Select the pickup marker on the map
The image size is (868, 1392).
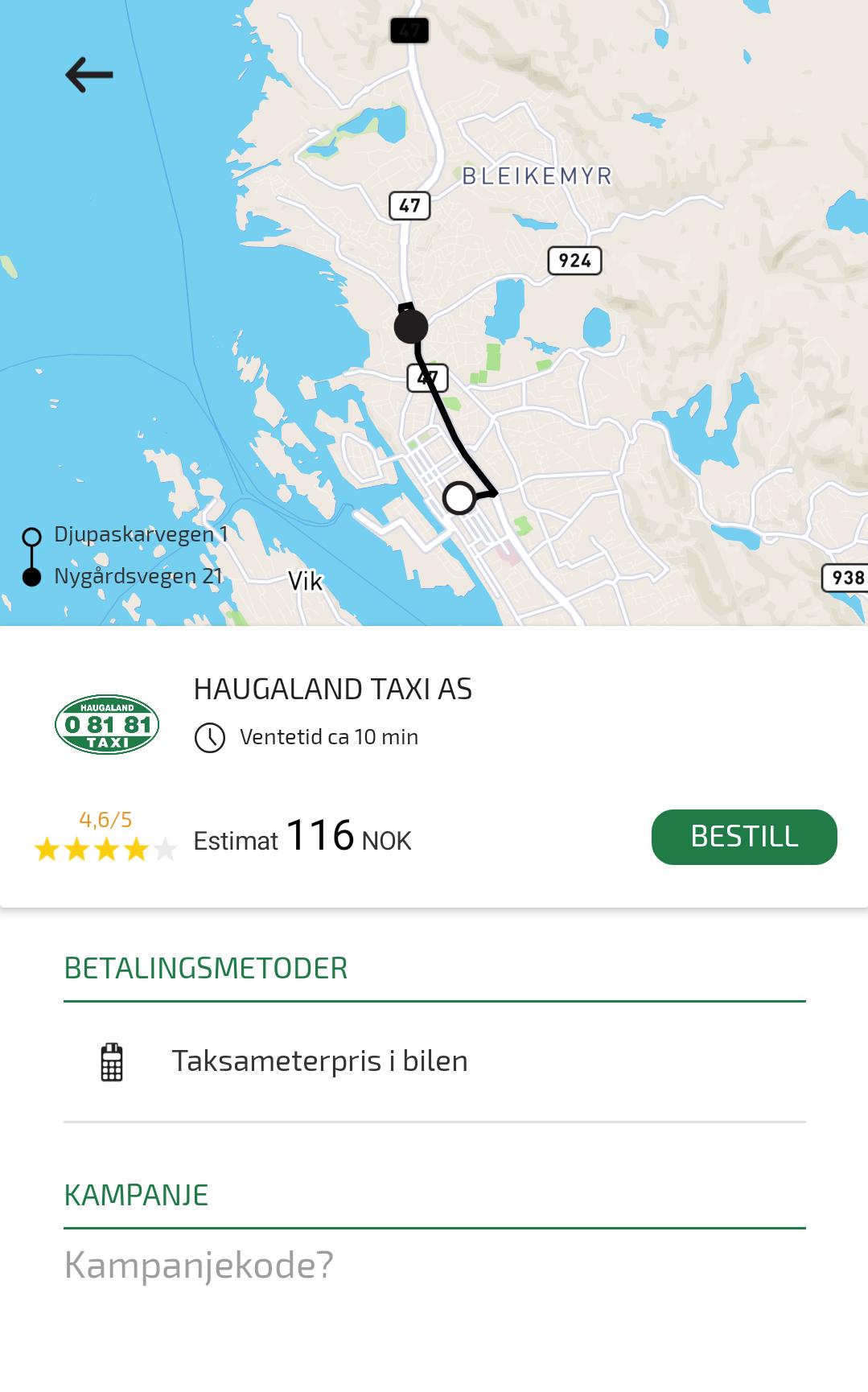458,498
